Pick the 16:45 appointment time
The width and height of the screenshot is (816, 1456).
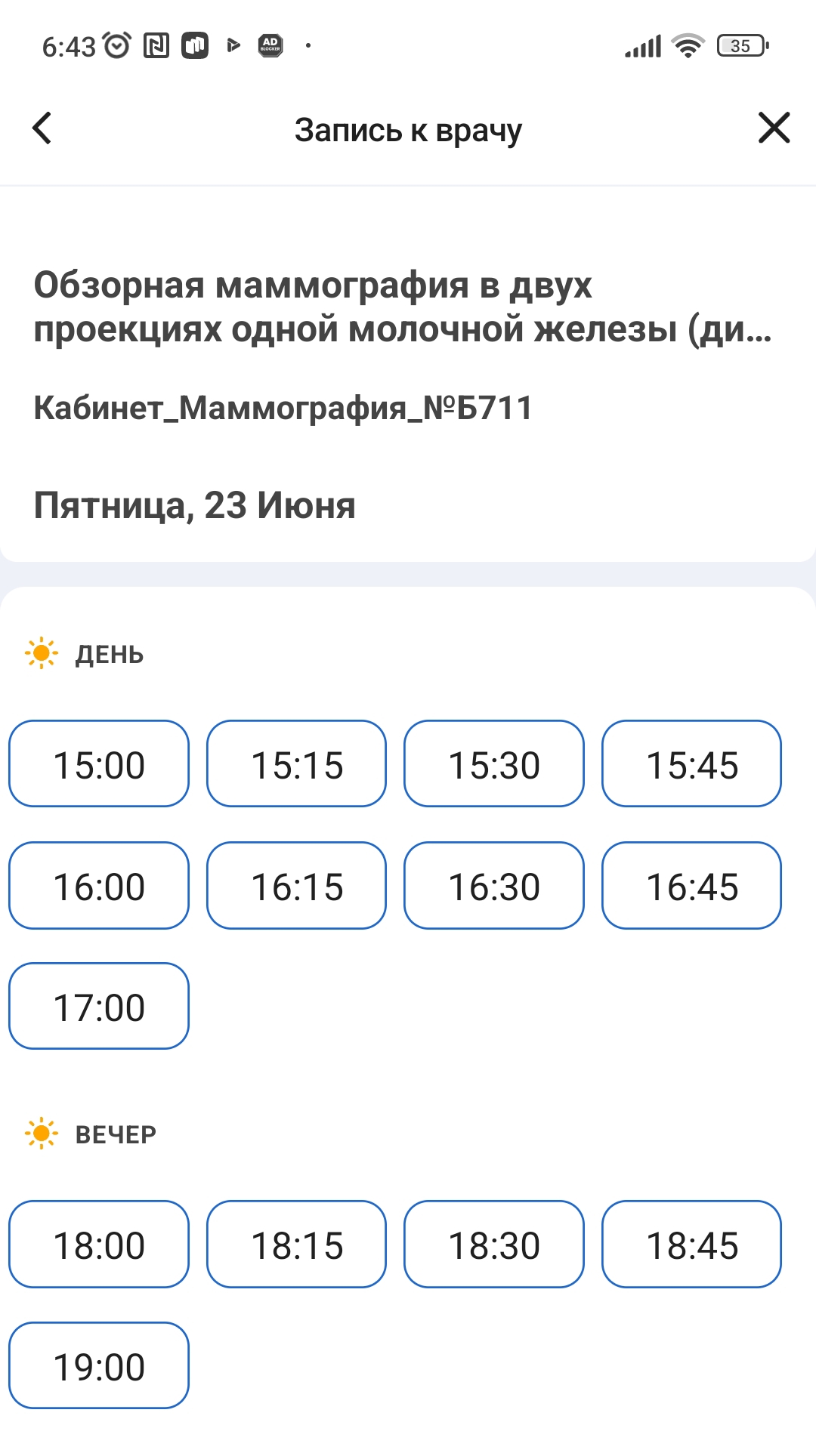(x=692, y=886)
